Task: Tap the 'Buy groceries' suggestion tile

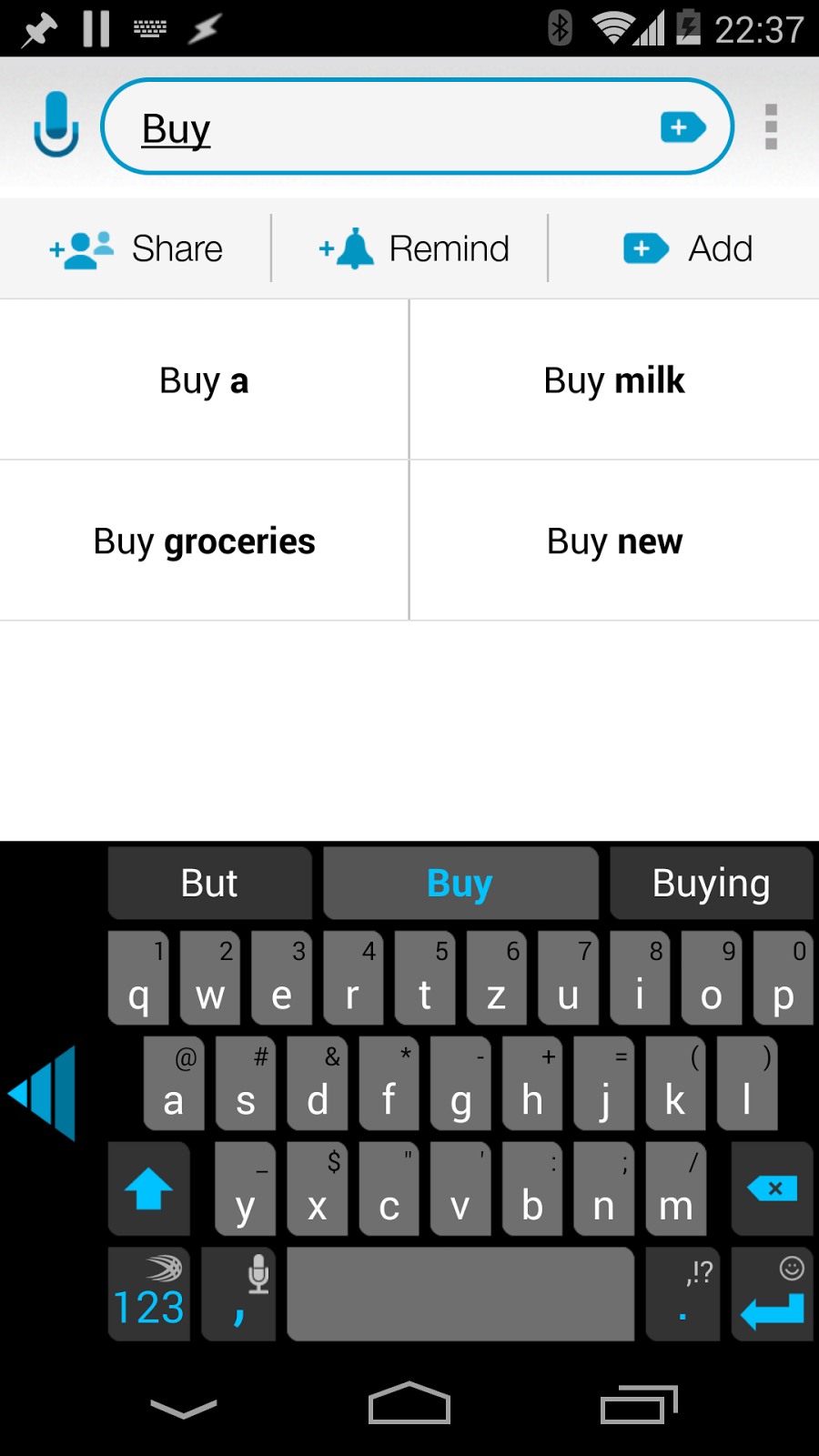Action: point(204,540)
